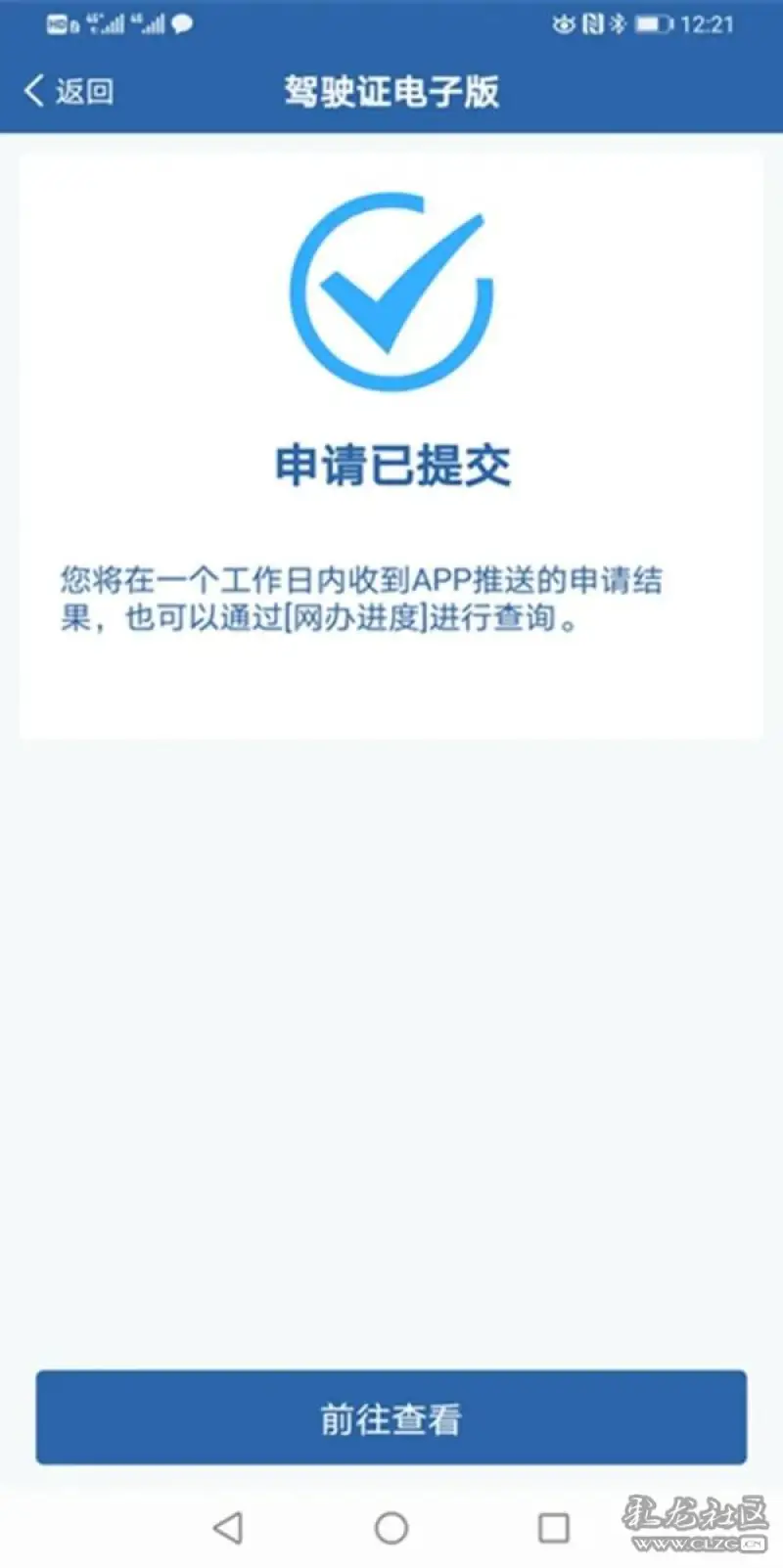783x1568 pixels.
Task: Tap the 前往查看 button
Action: coord(391,1417)
